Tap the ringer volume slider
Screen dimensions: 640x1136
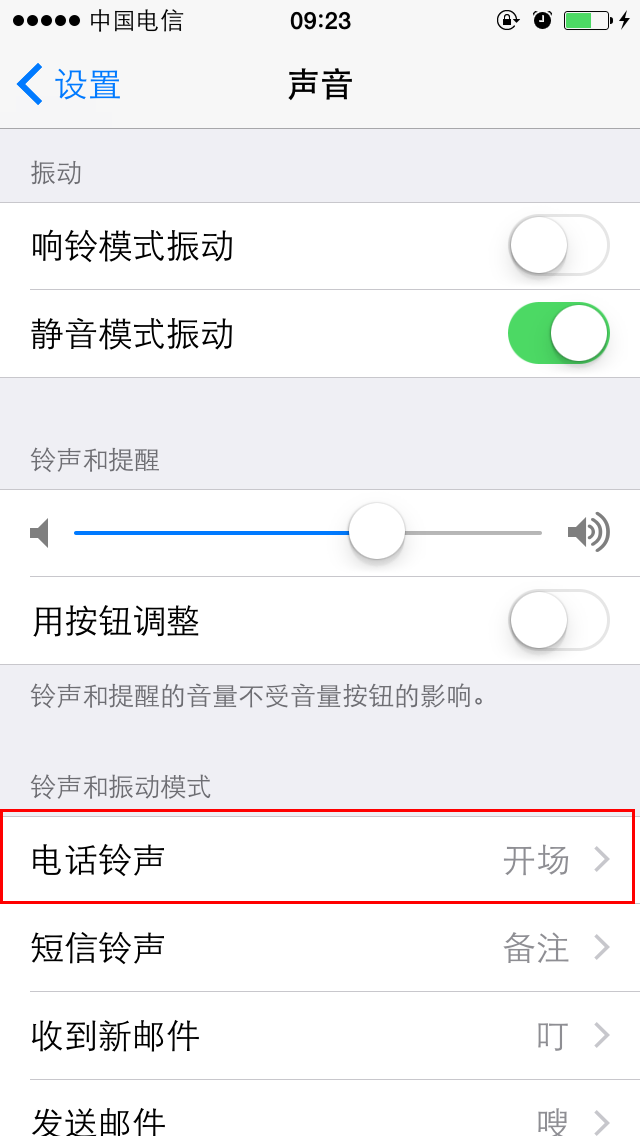[x=308, y=532]
